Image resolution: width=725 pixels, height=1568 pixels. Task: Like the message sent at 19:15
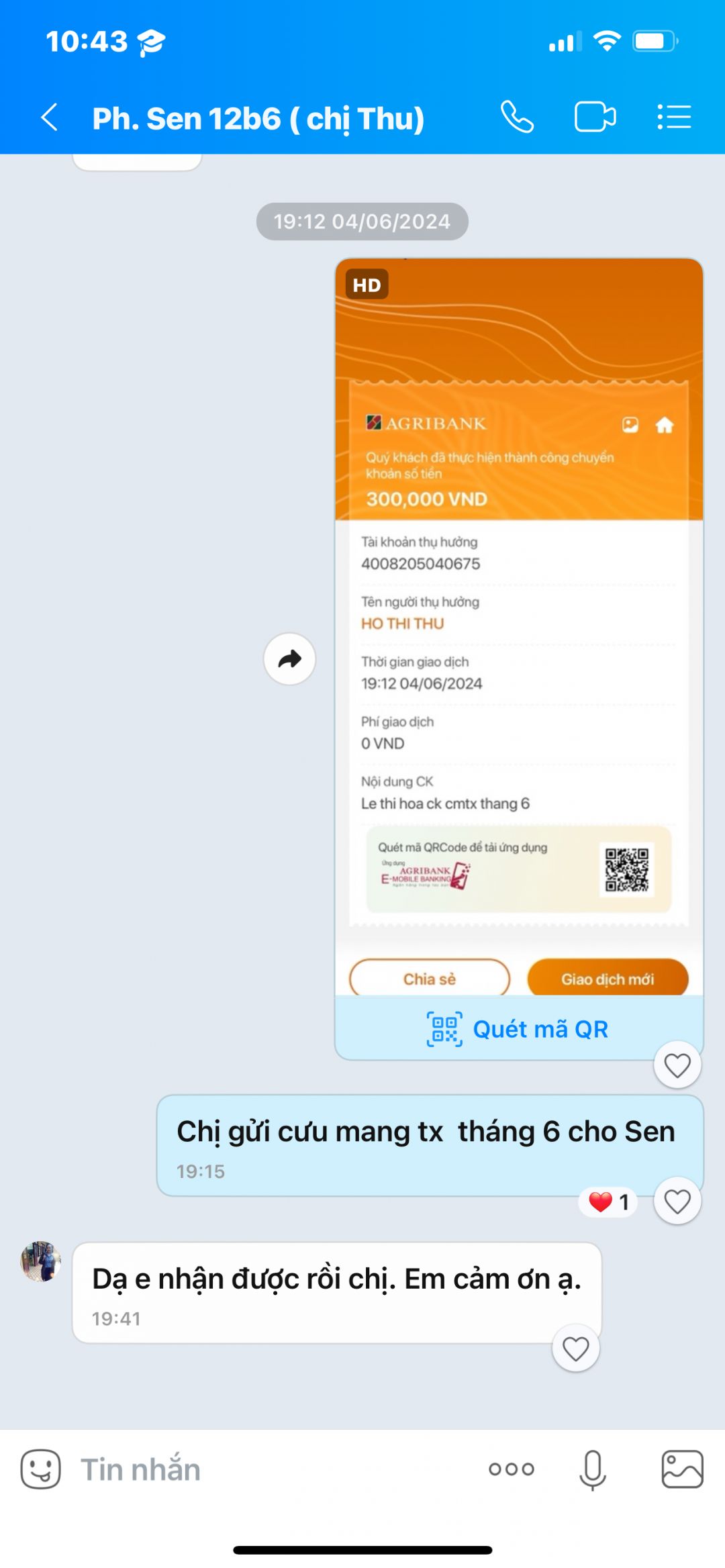(677, 1202)
